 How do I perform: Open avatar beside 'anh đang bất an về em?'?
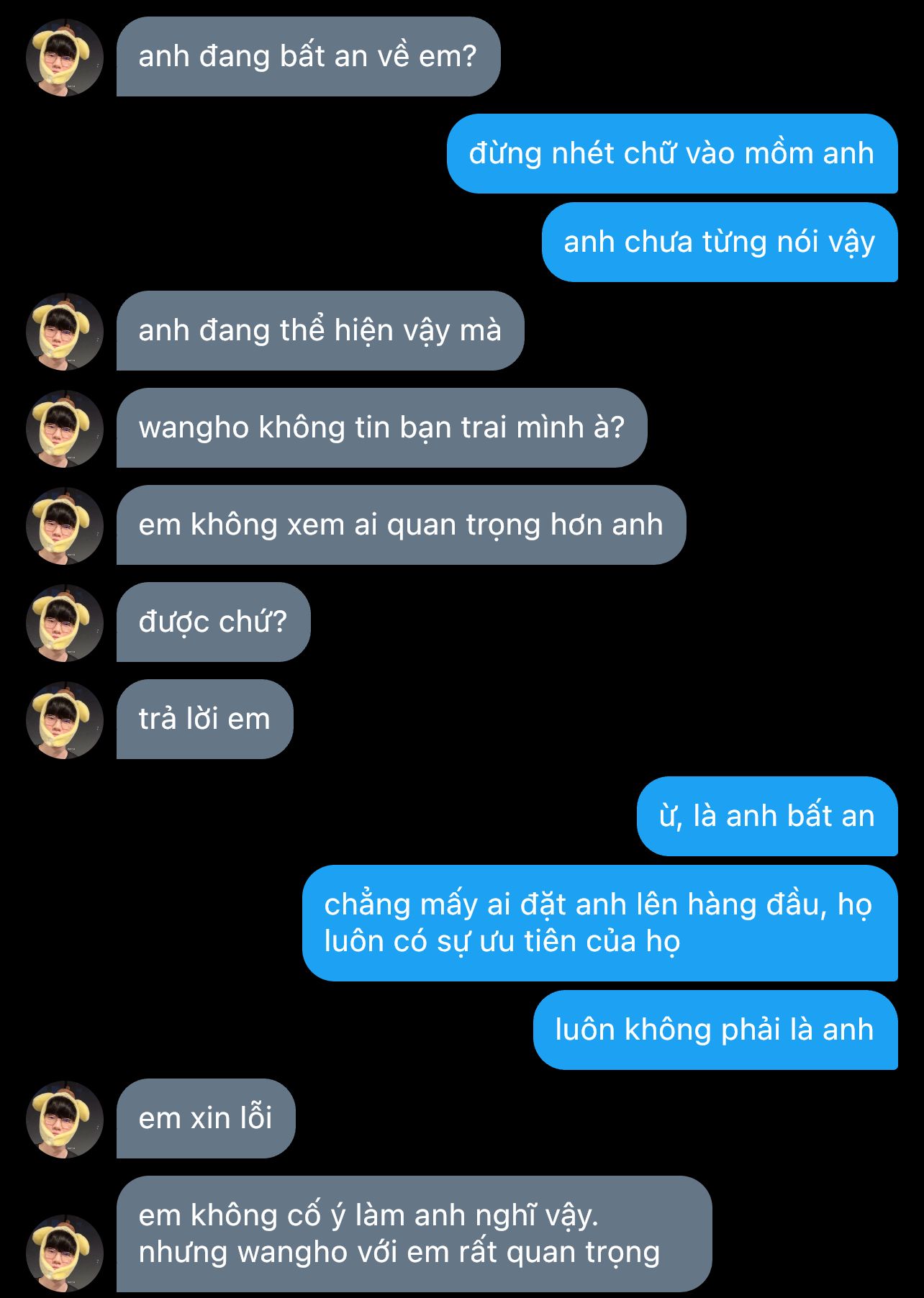65,58
